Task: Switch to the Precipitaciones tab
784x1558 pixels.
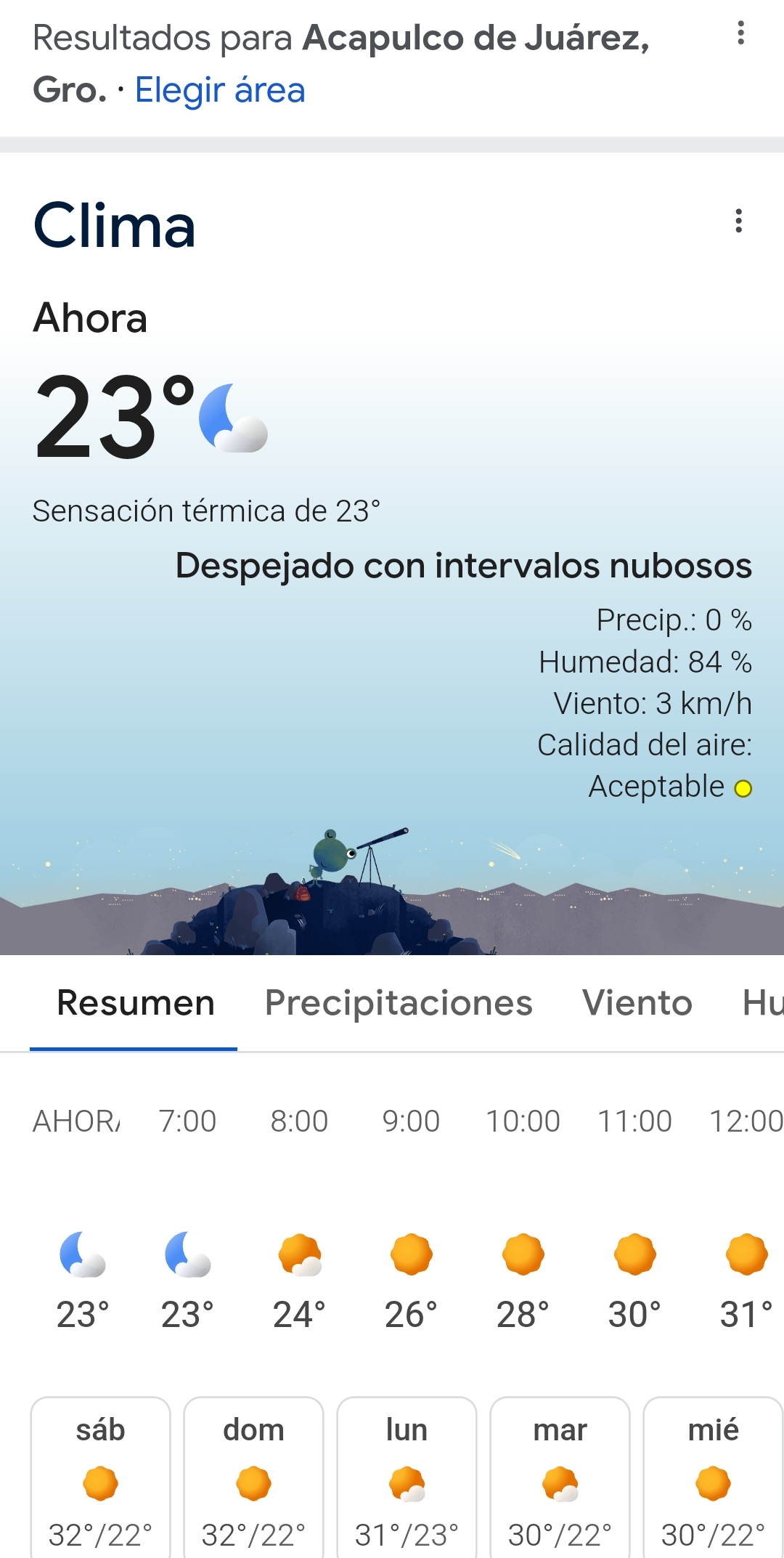Action: (399, 1003)
